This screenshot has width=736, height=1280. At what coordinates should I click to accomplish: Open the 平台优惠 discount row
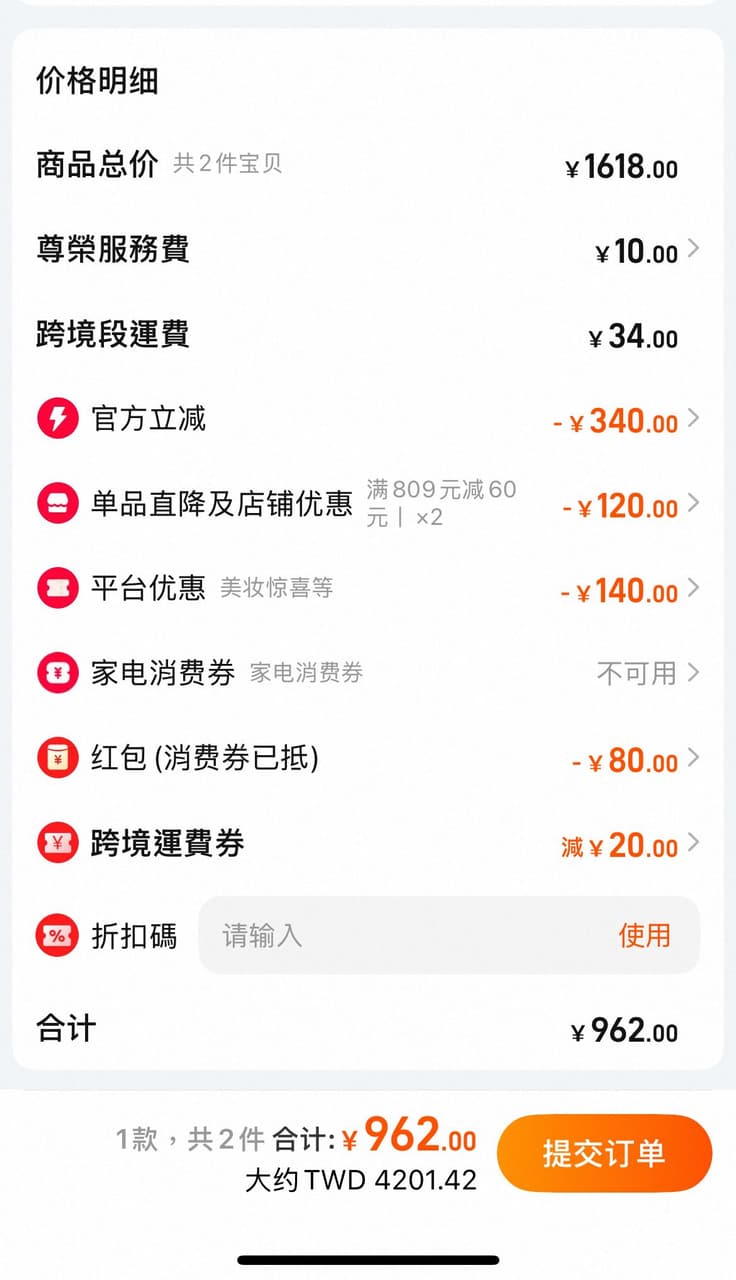368,588
